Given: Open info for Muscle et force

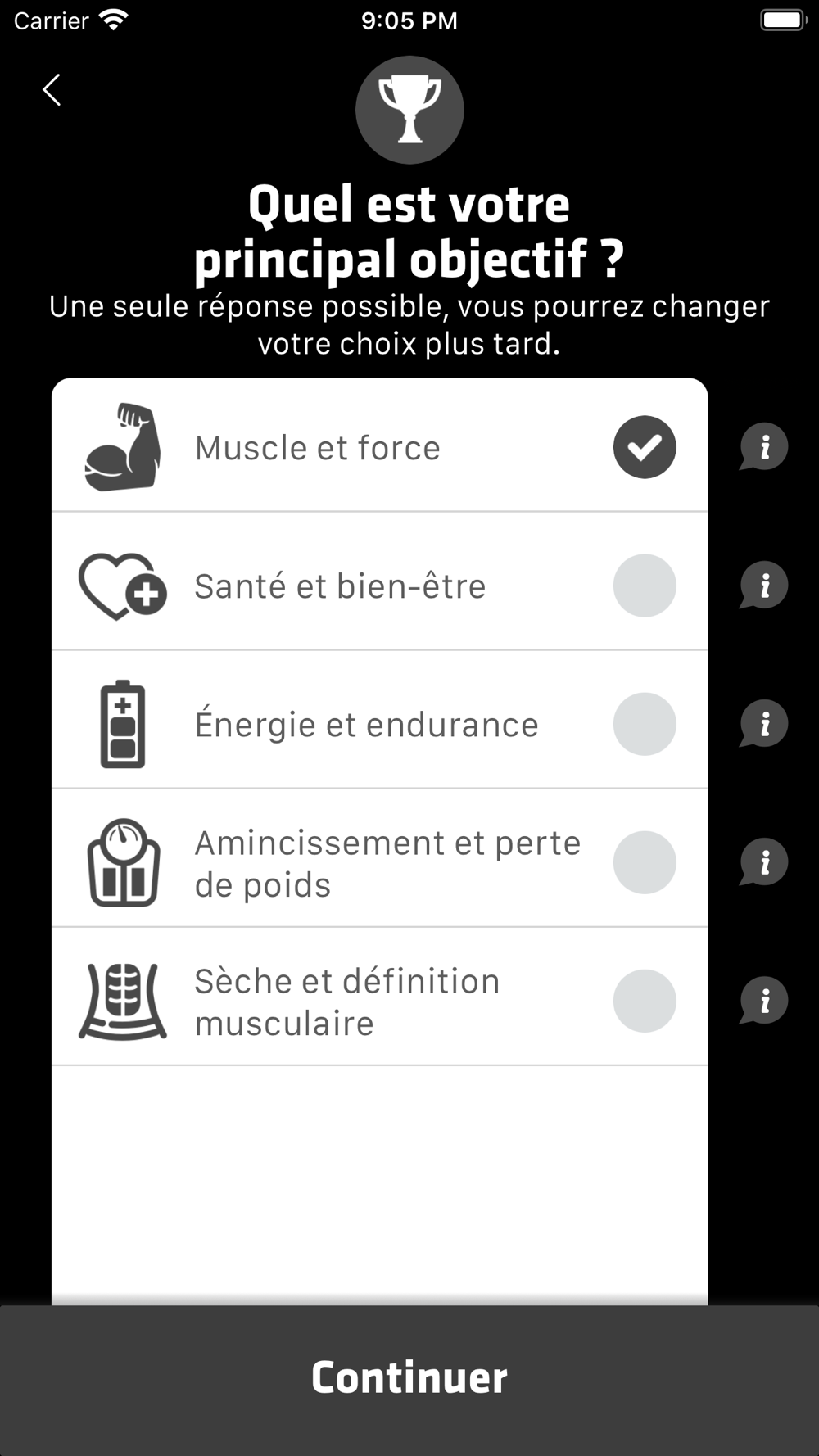Looking at the screenshot, I should pyautogui.click(x=764, y=447).
